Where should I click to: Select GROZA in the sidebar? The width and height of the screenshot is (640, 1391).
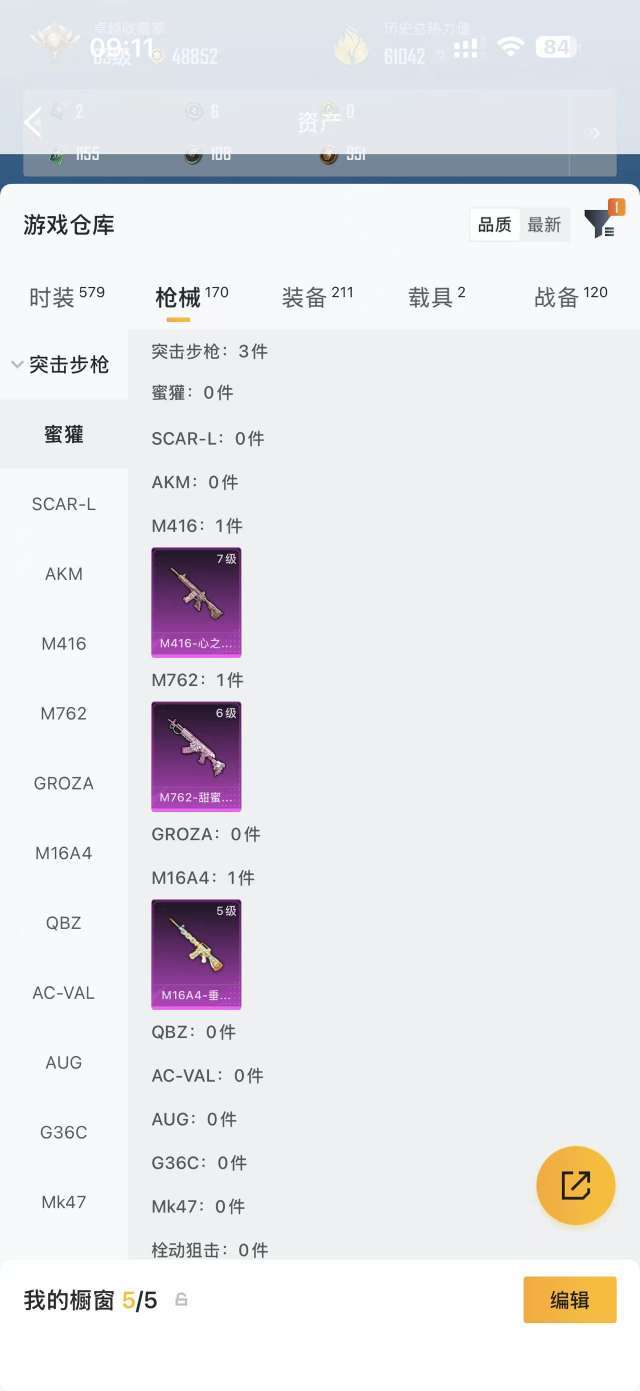coord(64,783)
